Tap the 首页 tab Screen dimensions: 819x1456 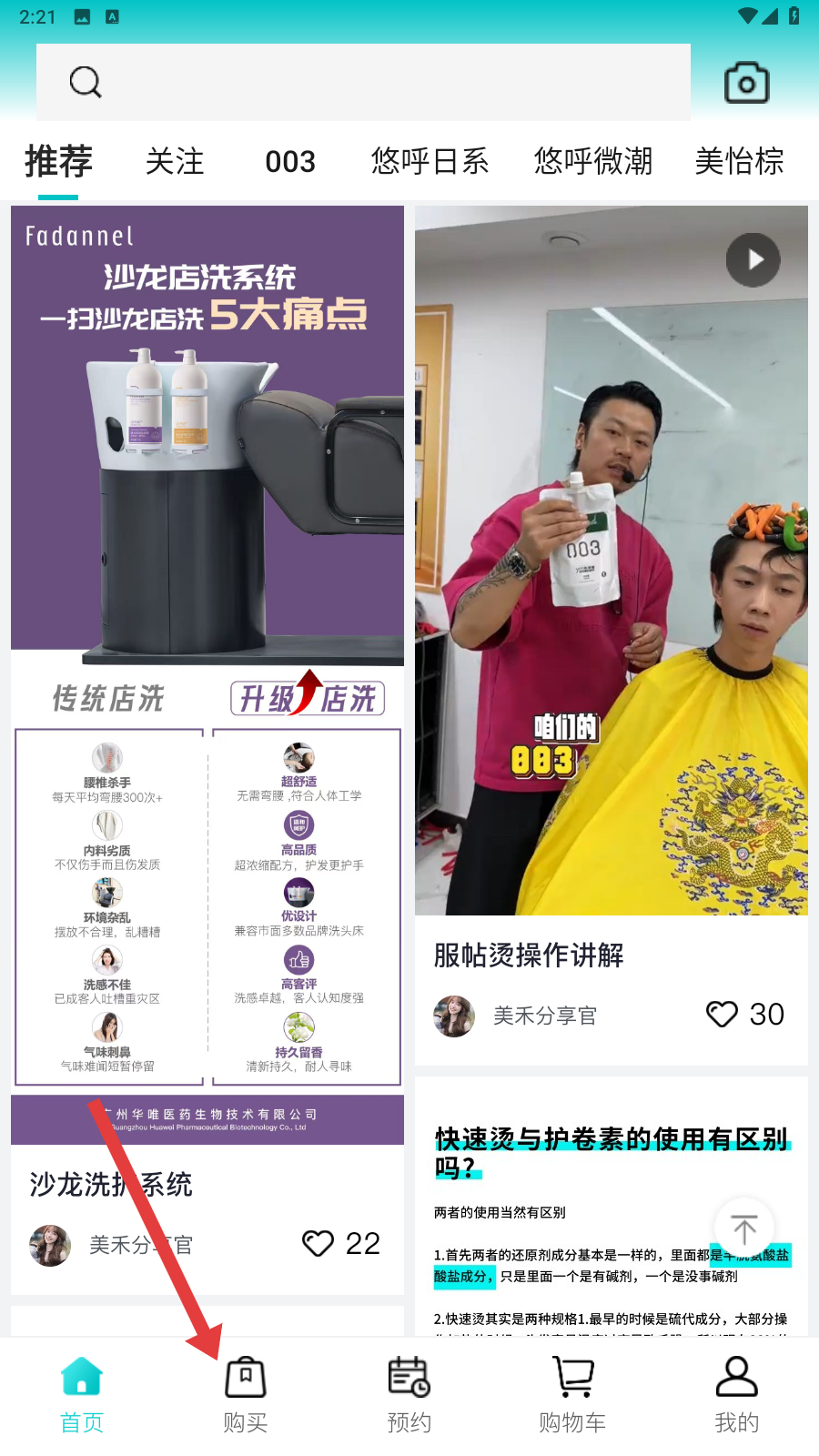[82, 1394]
